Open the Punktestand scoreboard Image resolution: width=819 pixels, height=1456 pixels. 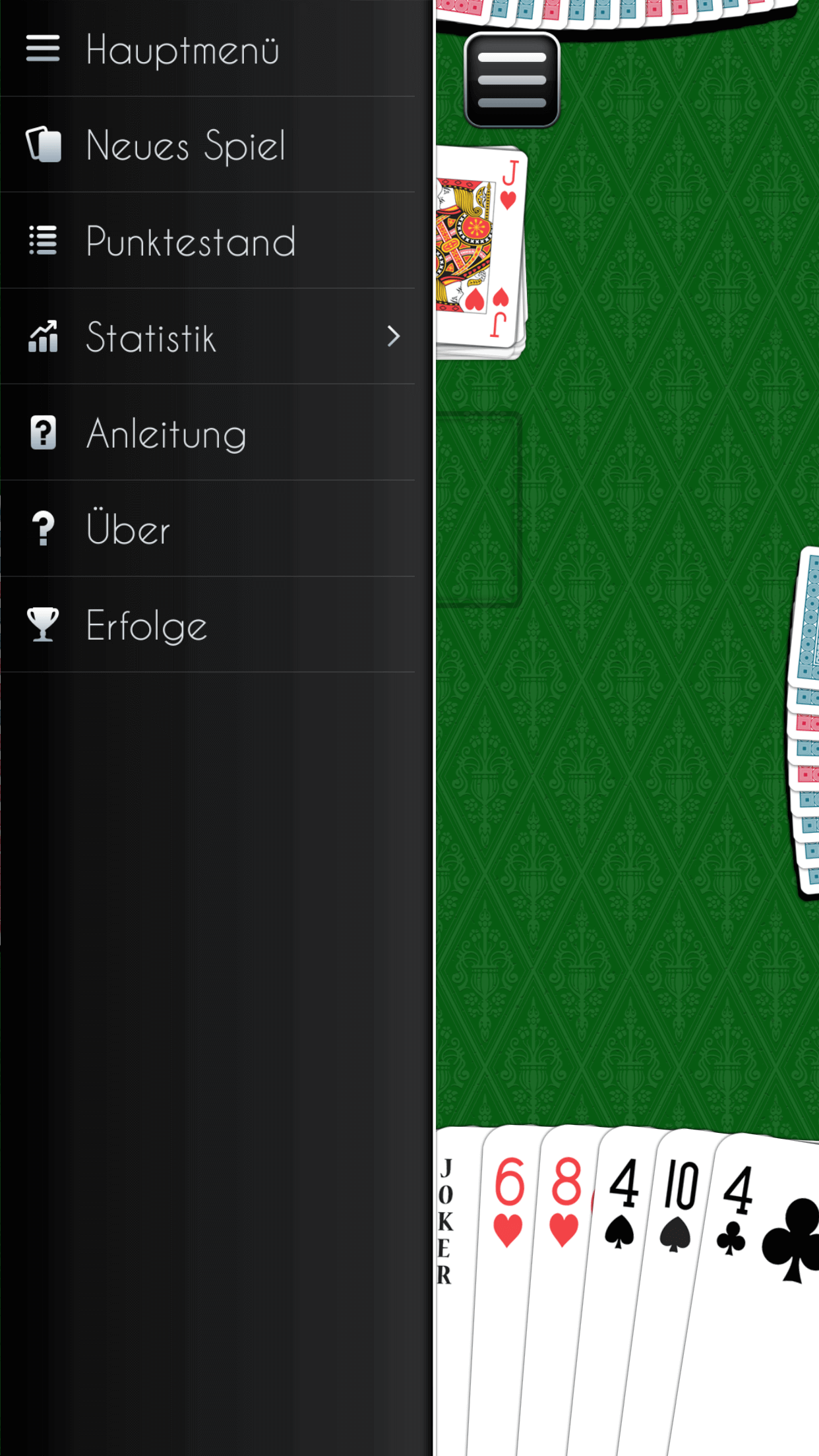pyautogui.click(x=207, y=241)
